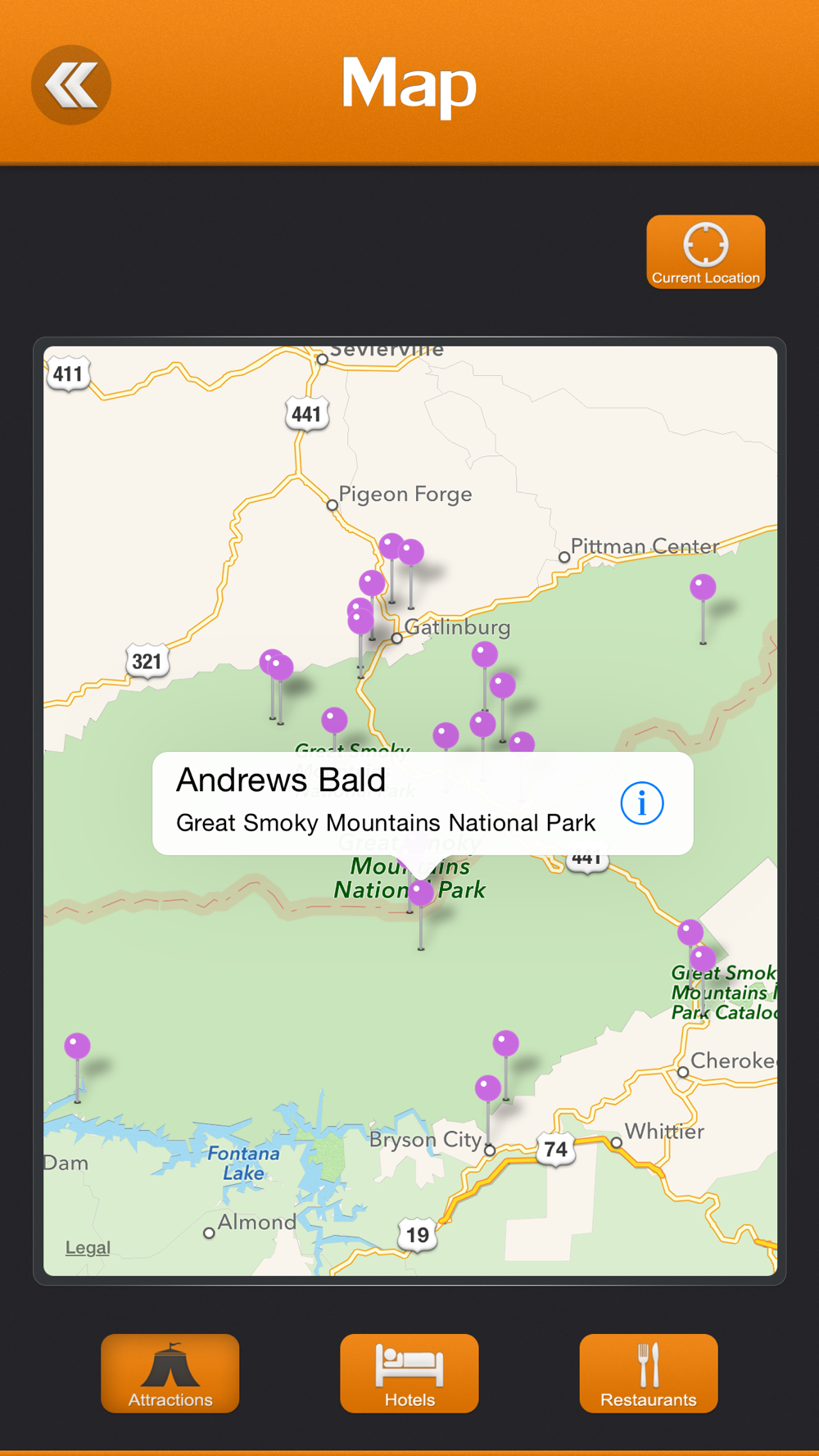The image size is (819, 1456).
Task: Show Attractions on the map
Action: (x=170, y=1373)
